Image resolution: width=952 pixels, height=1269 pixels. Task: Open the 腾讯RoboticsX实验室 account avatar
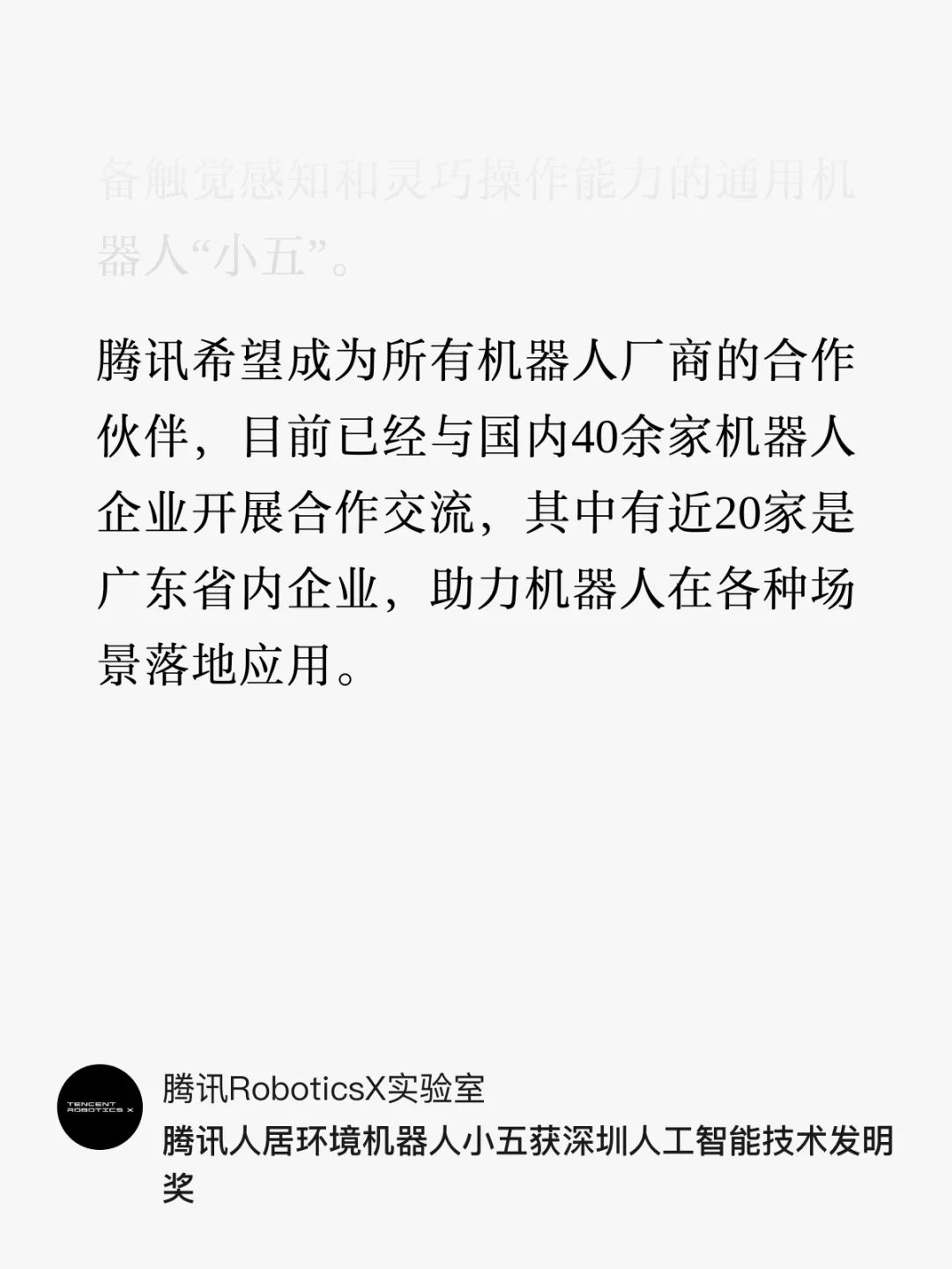(x=100, y=1108)
